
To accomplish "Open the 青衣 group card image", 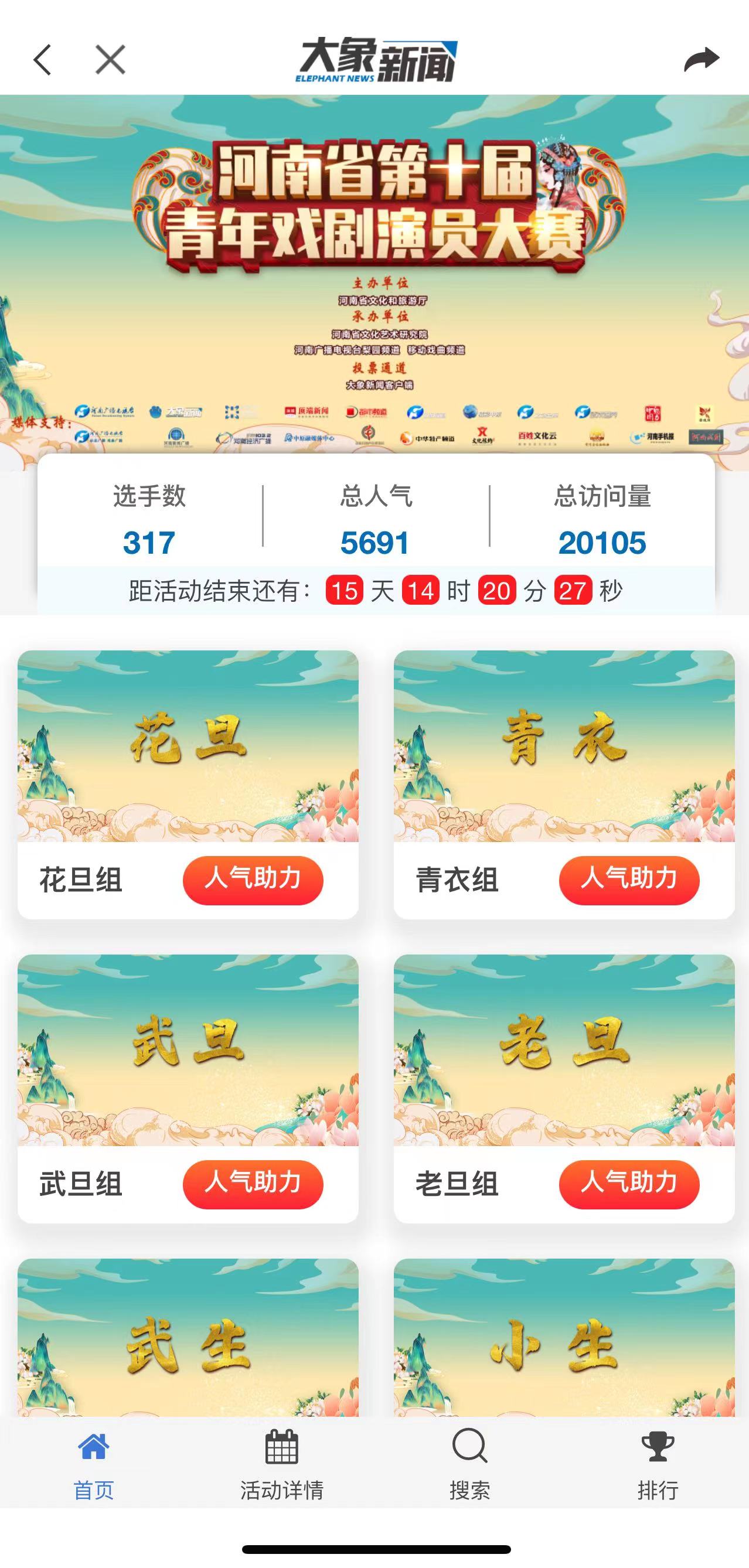I will tap(564, 746).
